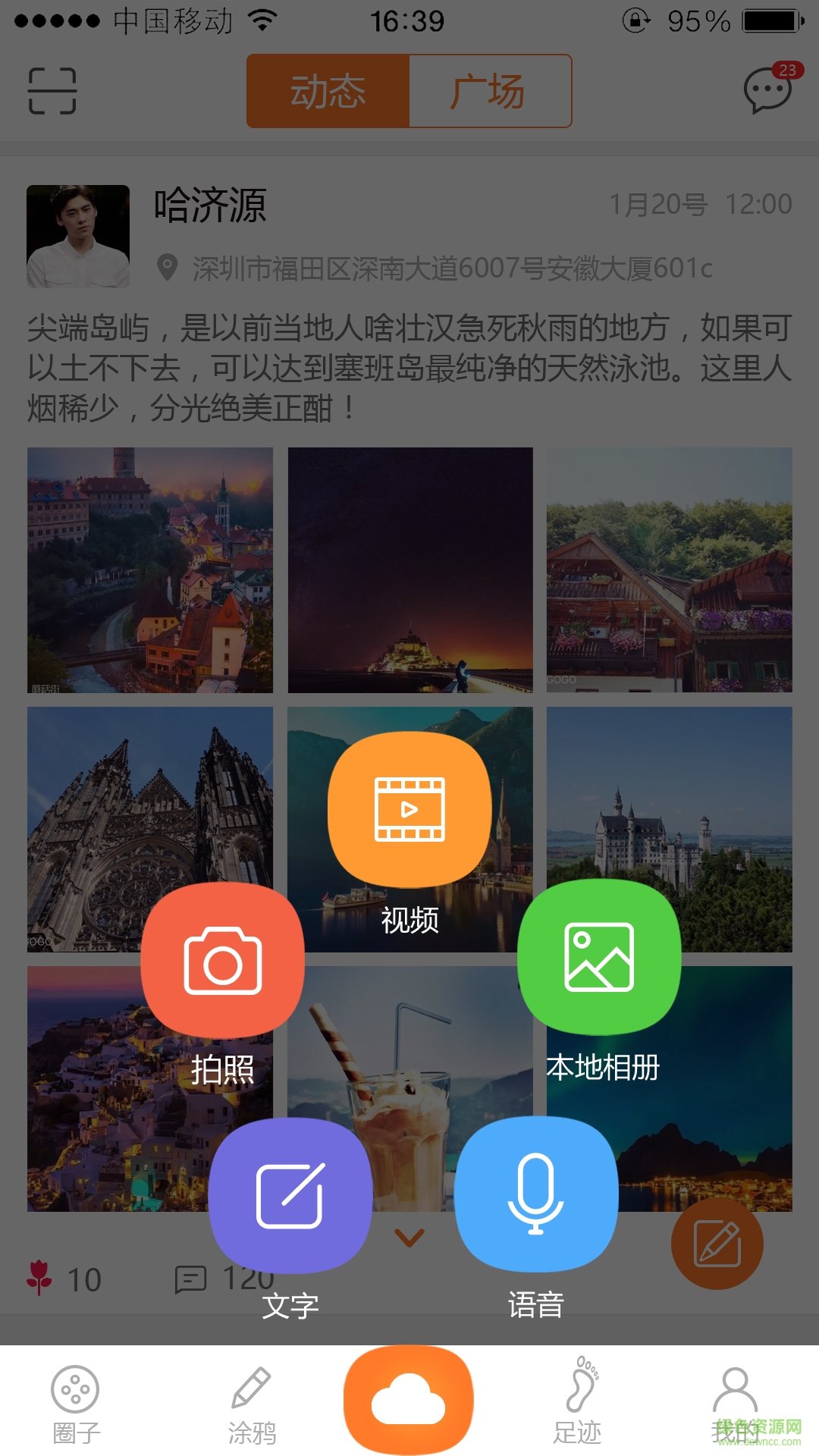Switch to the 广场 segment
This screenshot has width=819, height=1456.
pyautogui.click(x=489, y=91)
